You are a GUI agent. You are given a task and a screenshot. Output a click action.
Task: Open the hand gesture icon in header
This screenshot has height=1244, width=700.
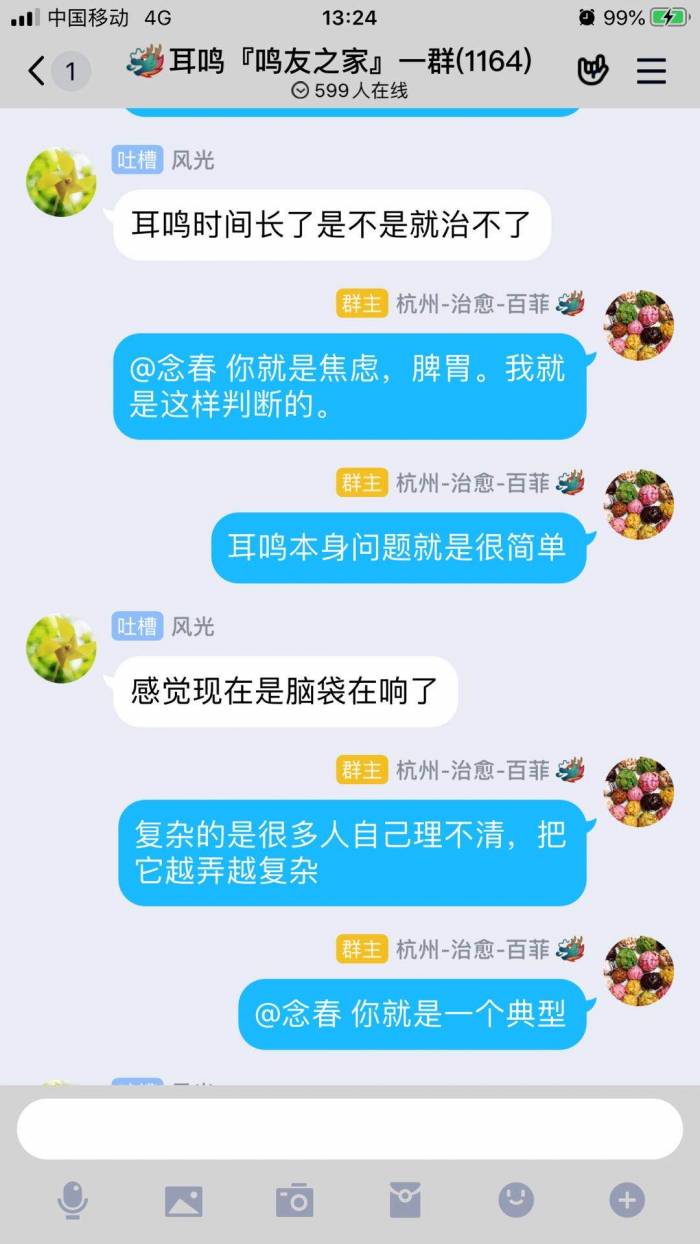pyautogui.click(x=593, y=71)
